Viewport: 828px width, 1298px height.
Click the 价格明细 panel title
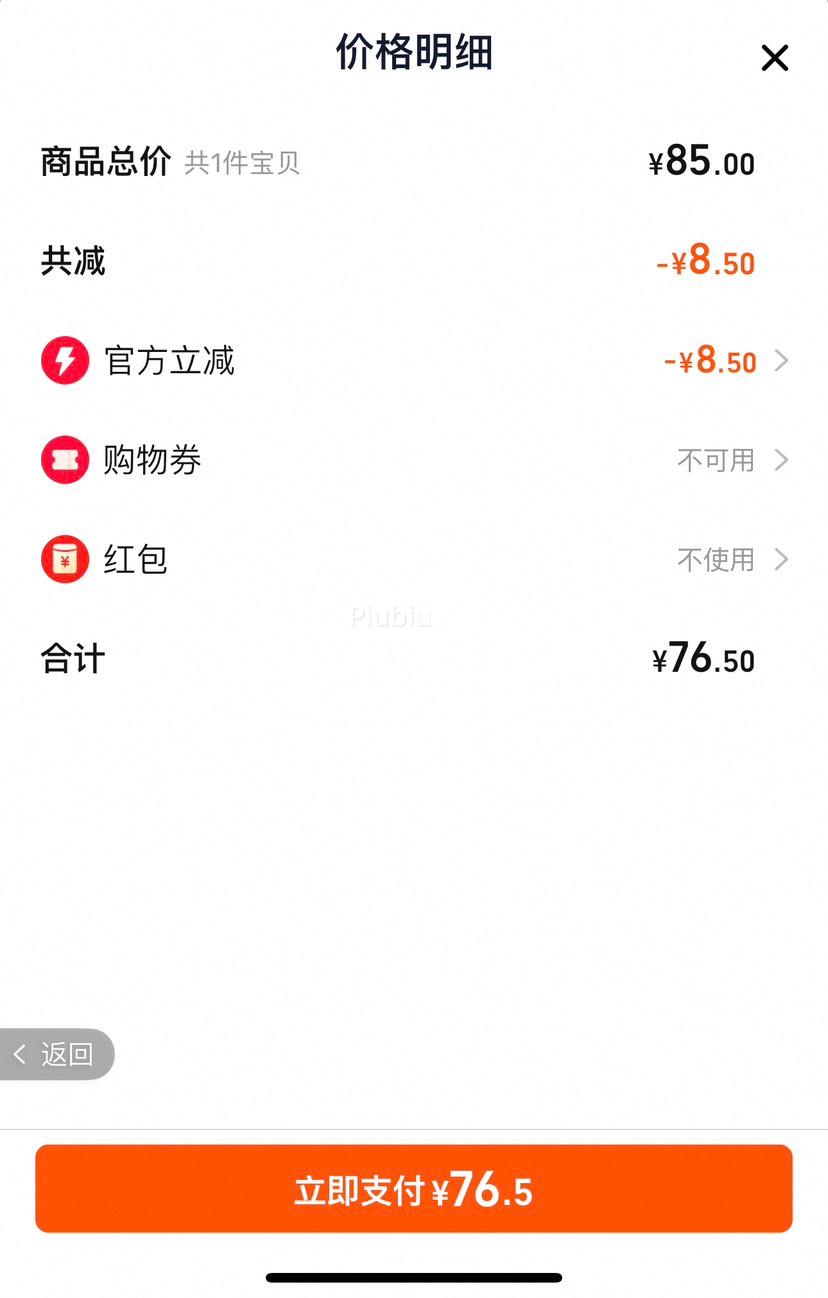click(x=414, y=55)
